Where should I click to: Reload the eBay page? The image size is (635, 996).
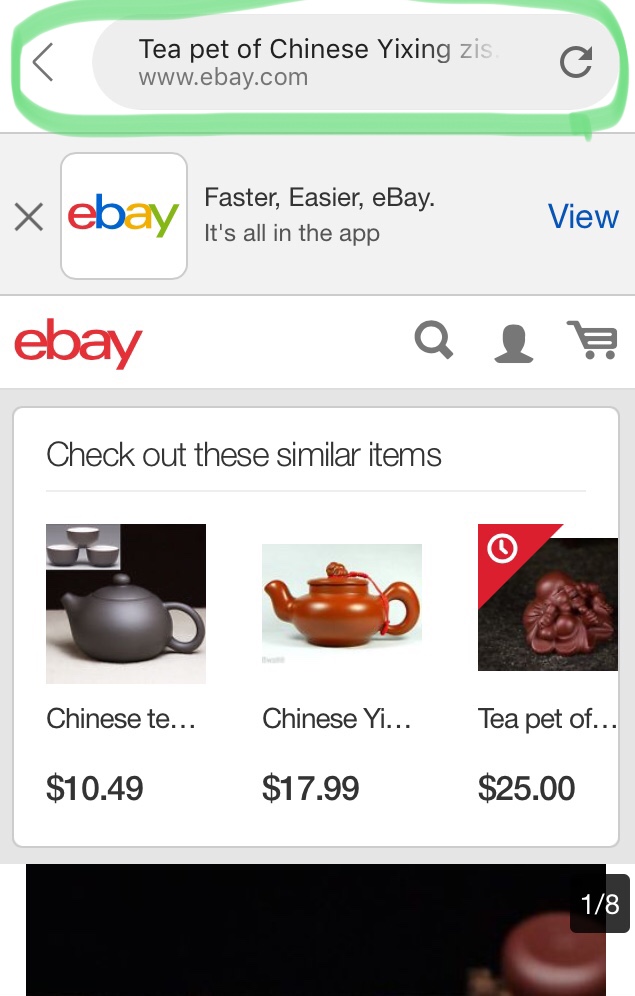[x=575, y=63]
